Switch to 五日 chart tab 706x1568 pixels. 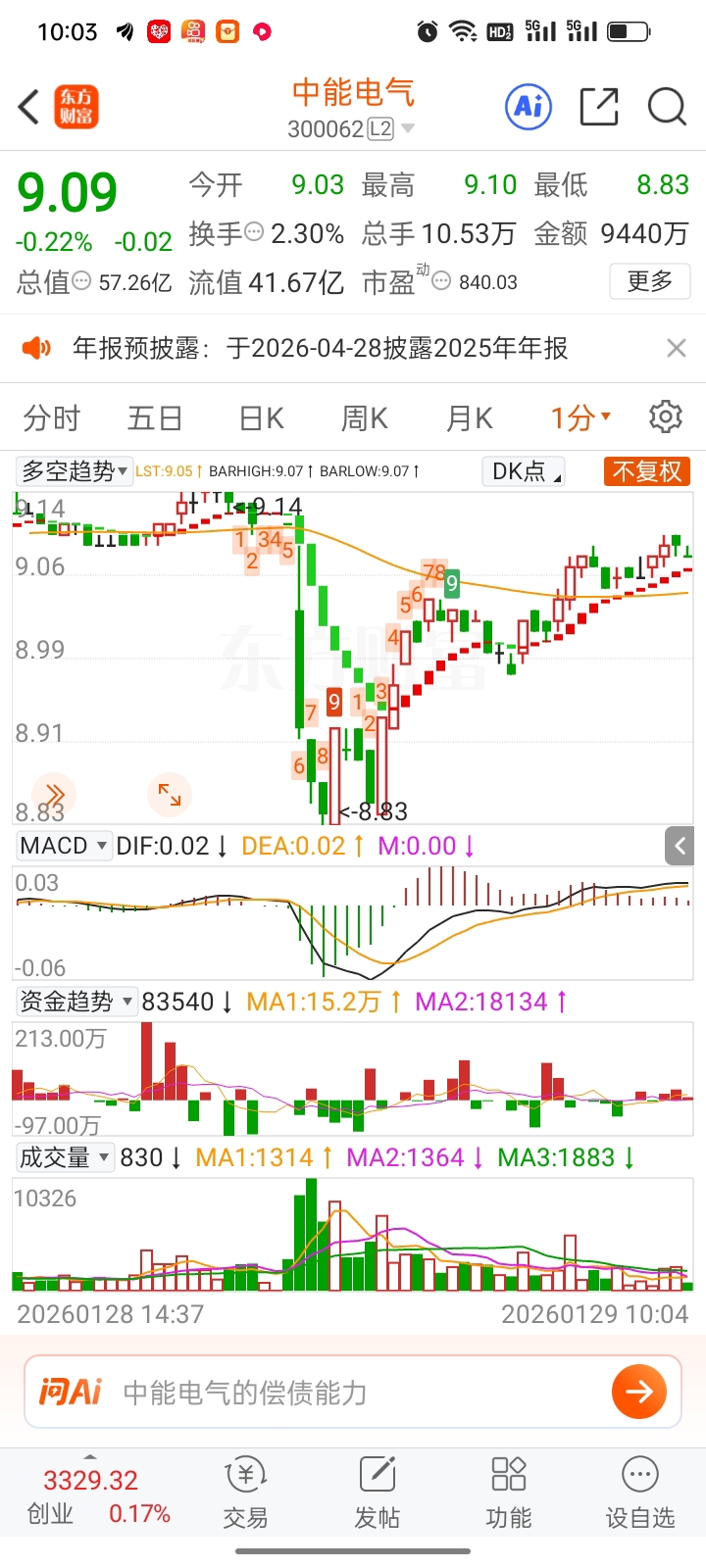155,418
